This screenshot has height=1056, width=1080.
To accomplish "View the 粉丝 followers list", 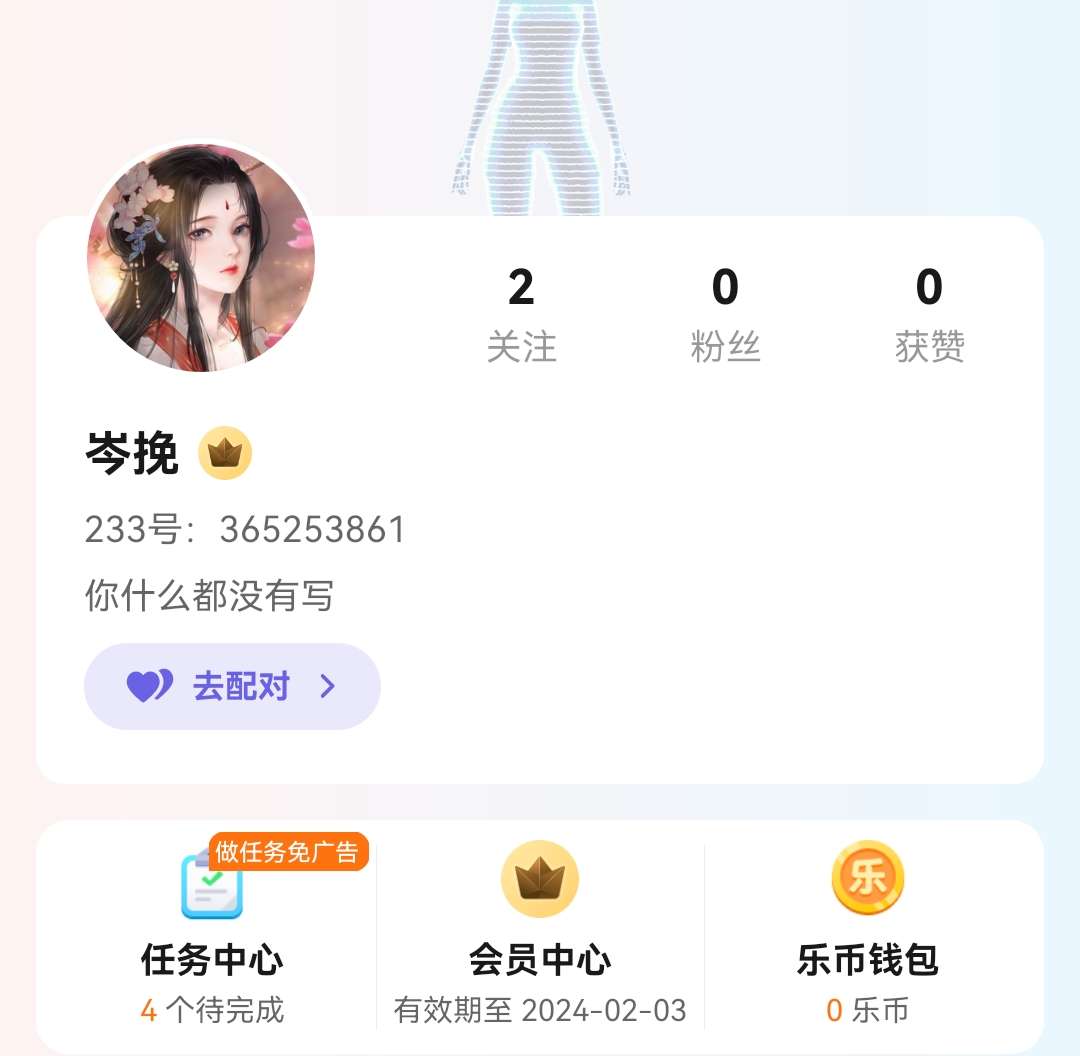I will tap(725, 313).
